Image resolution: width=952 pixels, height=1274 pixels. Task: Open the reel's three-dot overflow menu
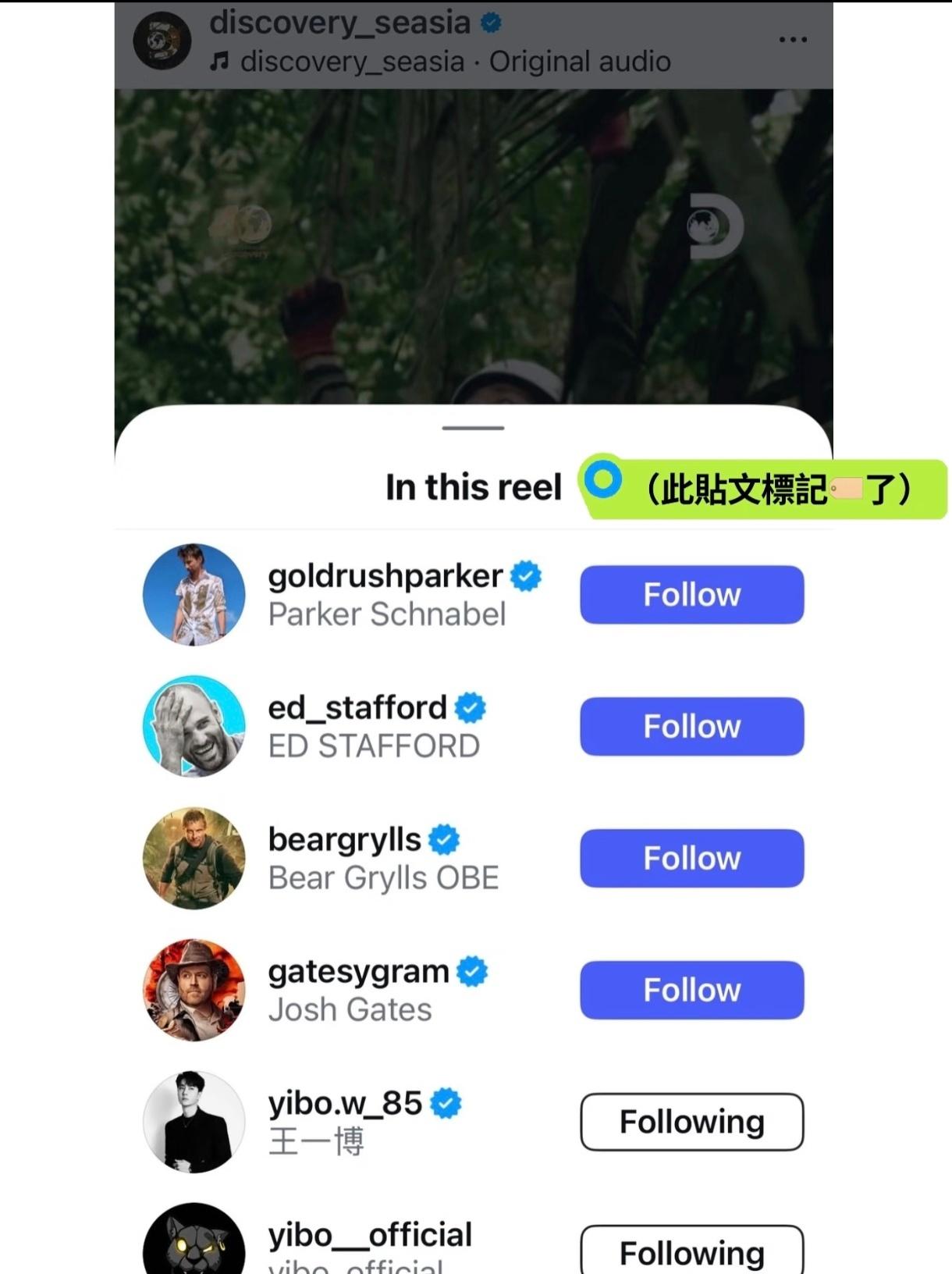click(793, 39)
